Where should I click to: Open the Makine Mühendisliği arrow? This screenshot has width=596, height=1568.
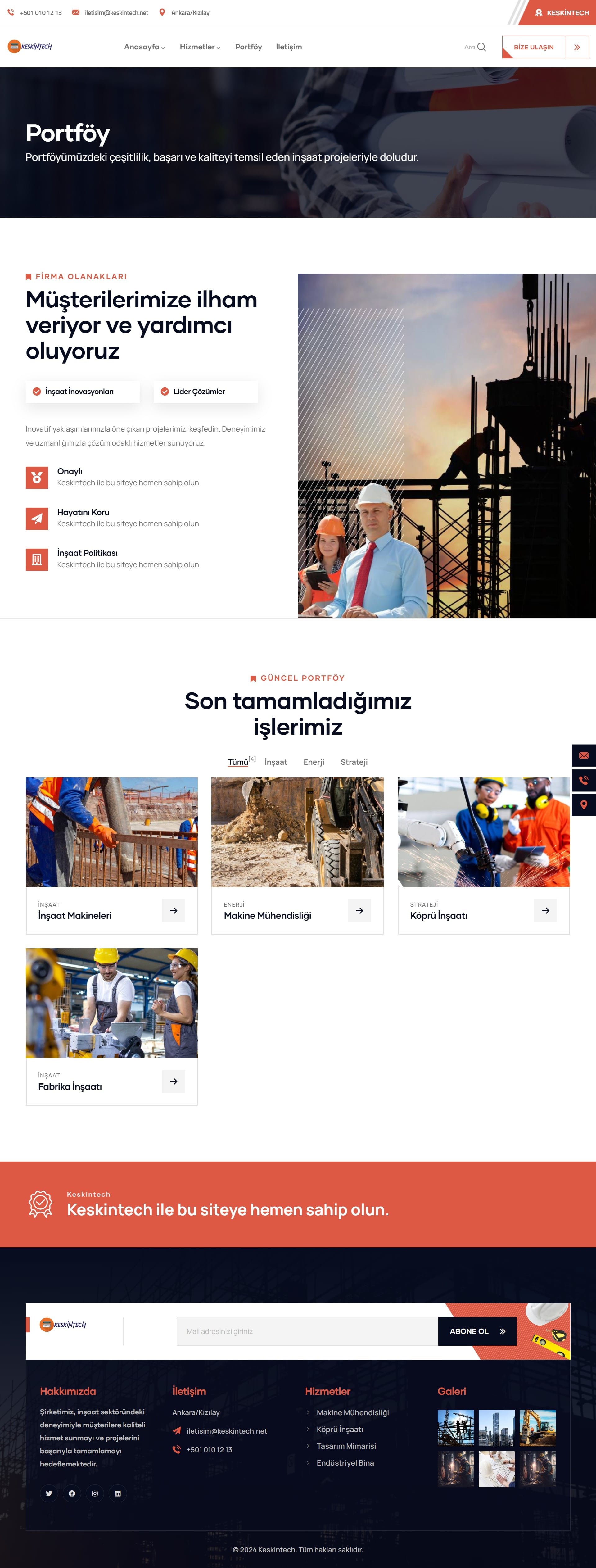(x=359, y=911)
